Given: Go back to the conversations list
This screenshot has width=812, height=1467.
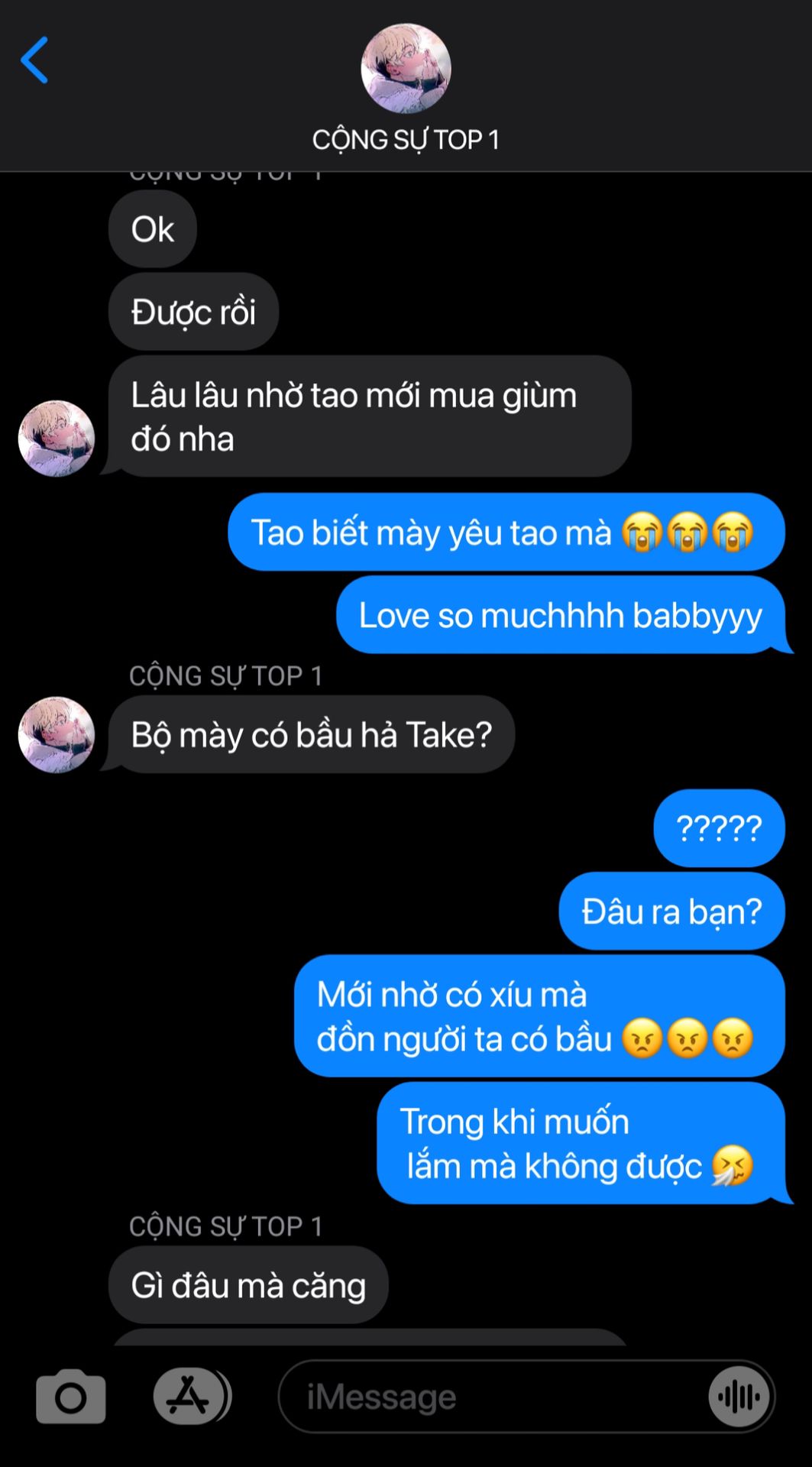Looking at the screenshot, I should (x=34, y=60).
